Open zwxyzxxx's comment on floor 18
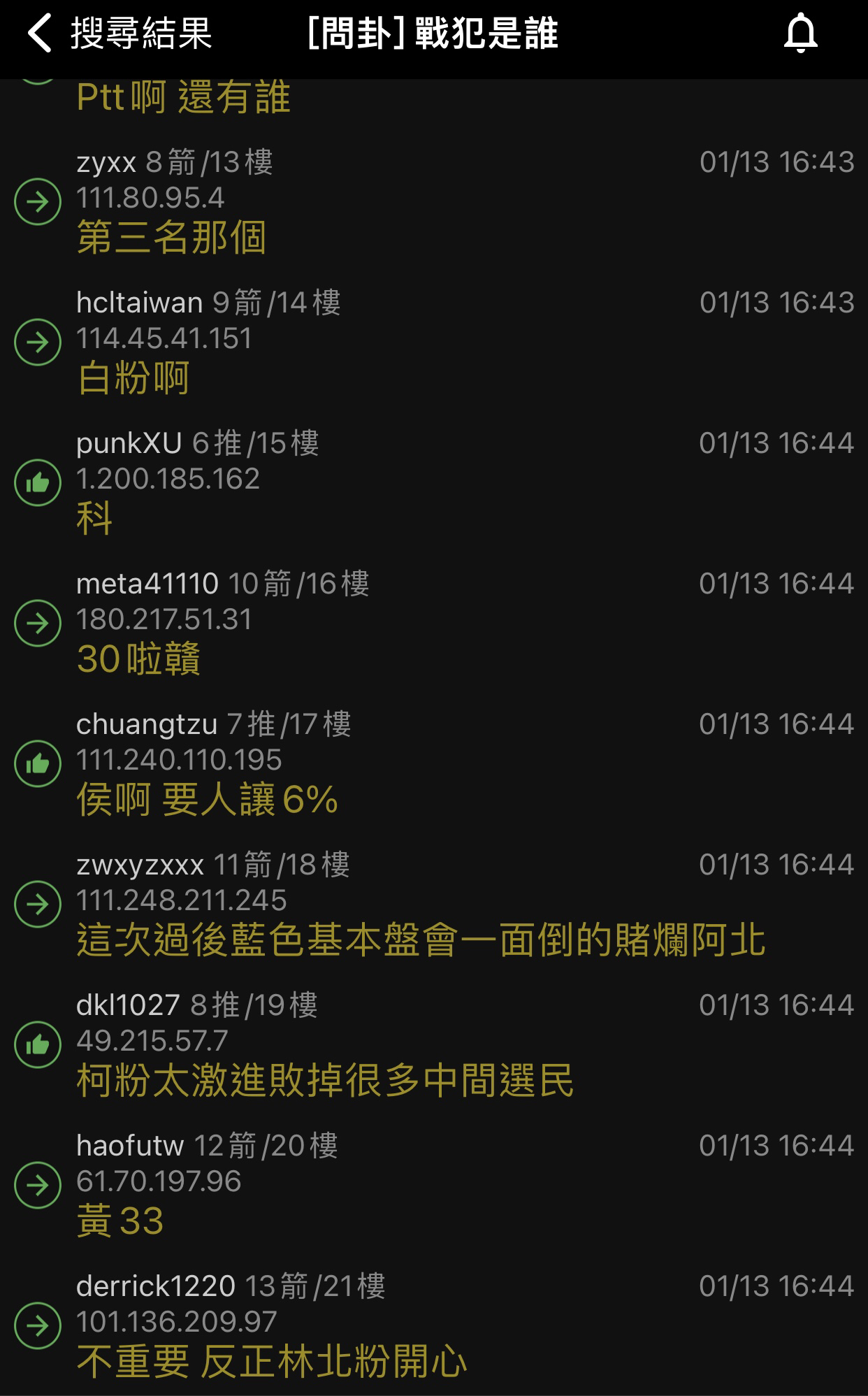Image resolution: width=868 pixels, height=1396 pixels. (434, 905)
